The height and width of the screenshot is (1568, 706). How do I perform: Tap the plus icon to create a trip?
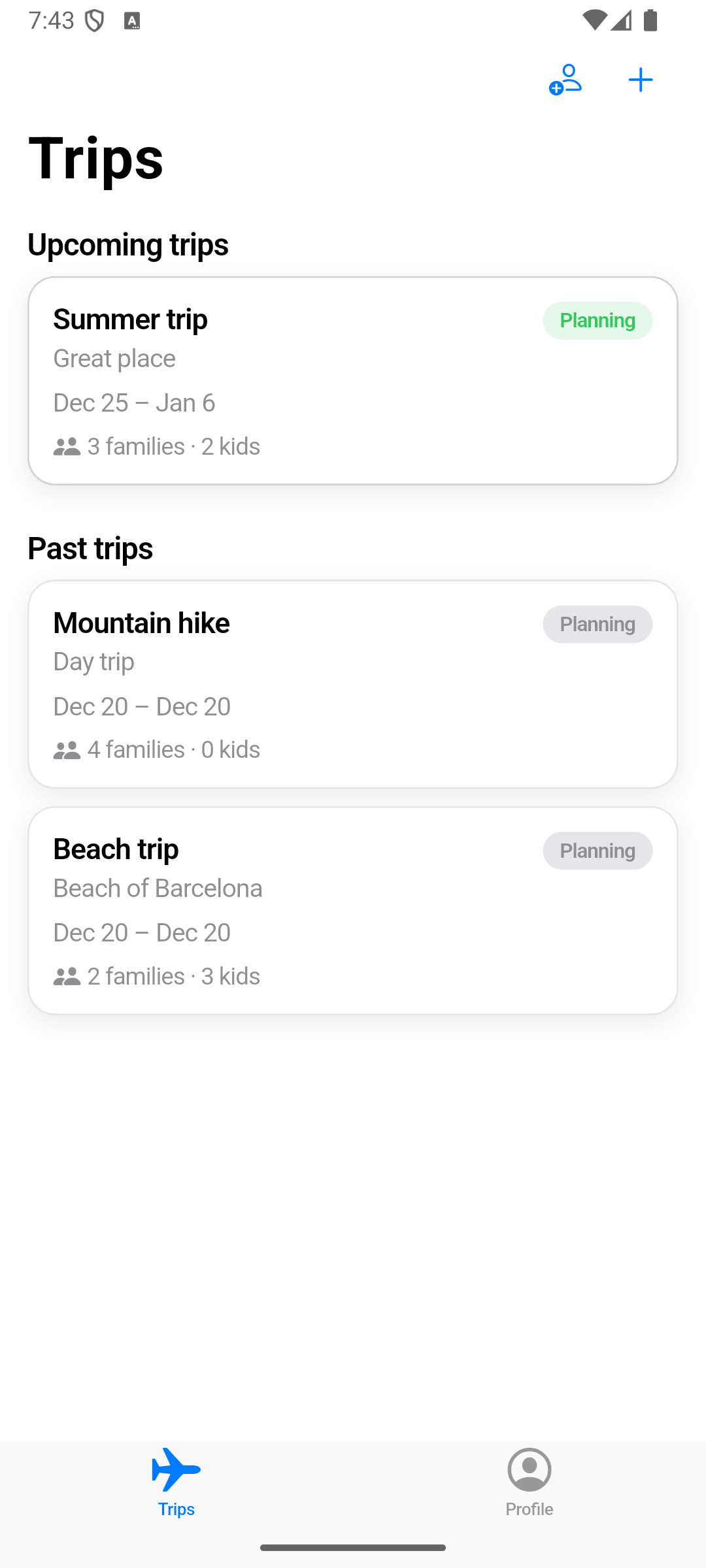(640, 80)
